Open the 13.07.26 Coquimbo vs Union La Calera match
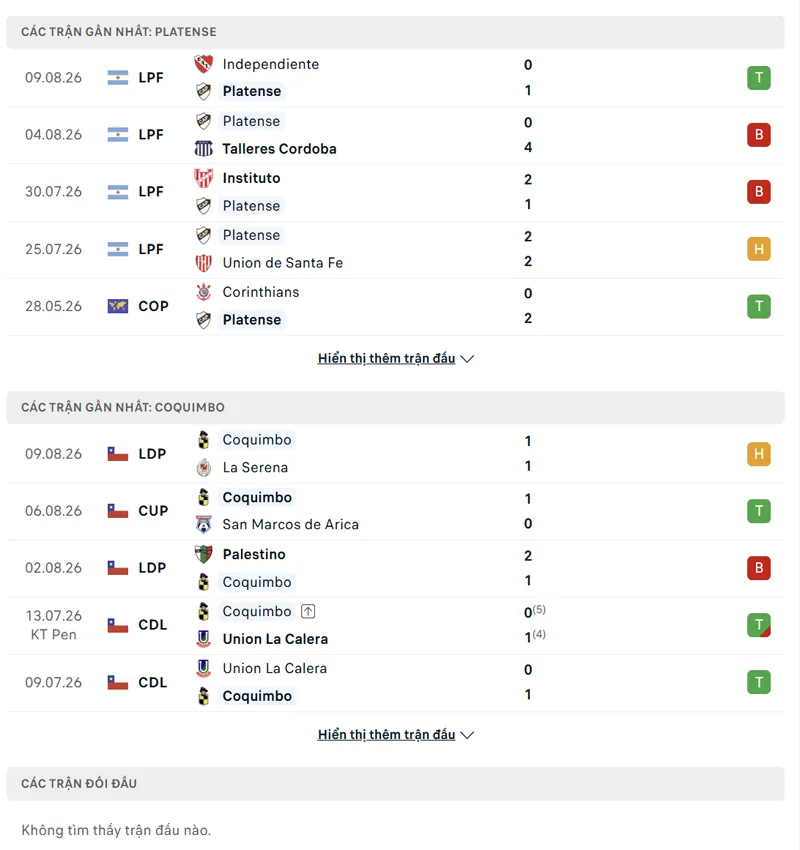The height and width of the screenshot is (850, 800). coord(396,625)
